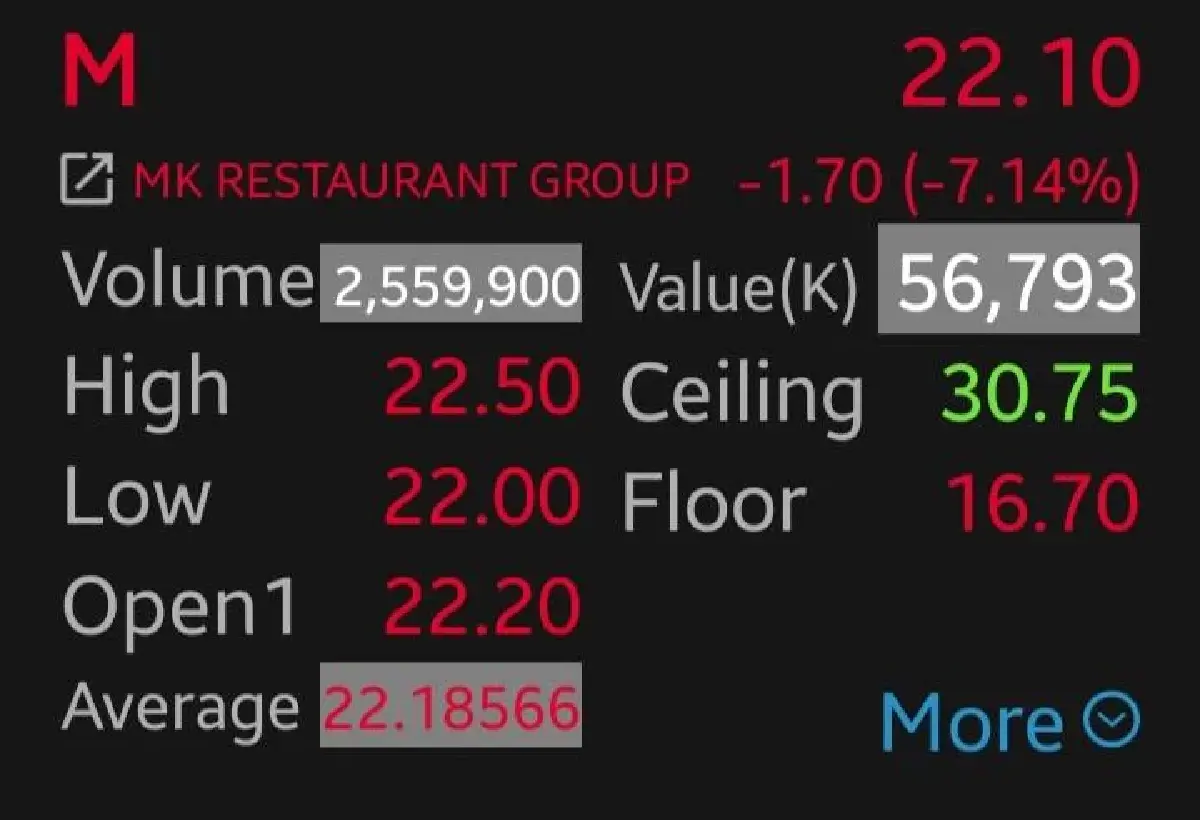Expand More stock details
Viewport: 1200px width, 820px height.
[1008, 721]
